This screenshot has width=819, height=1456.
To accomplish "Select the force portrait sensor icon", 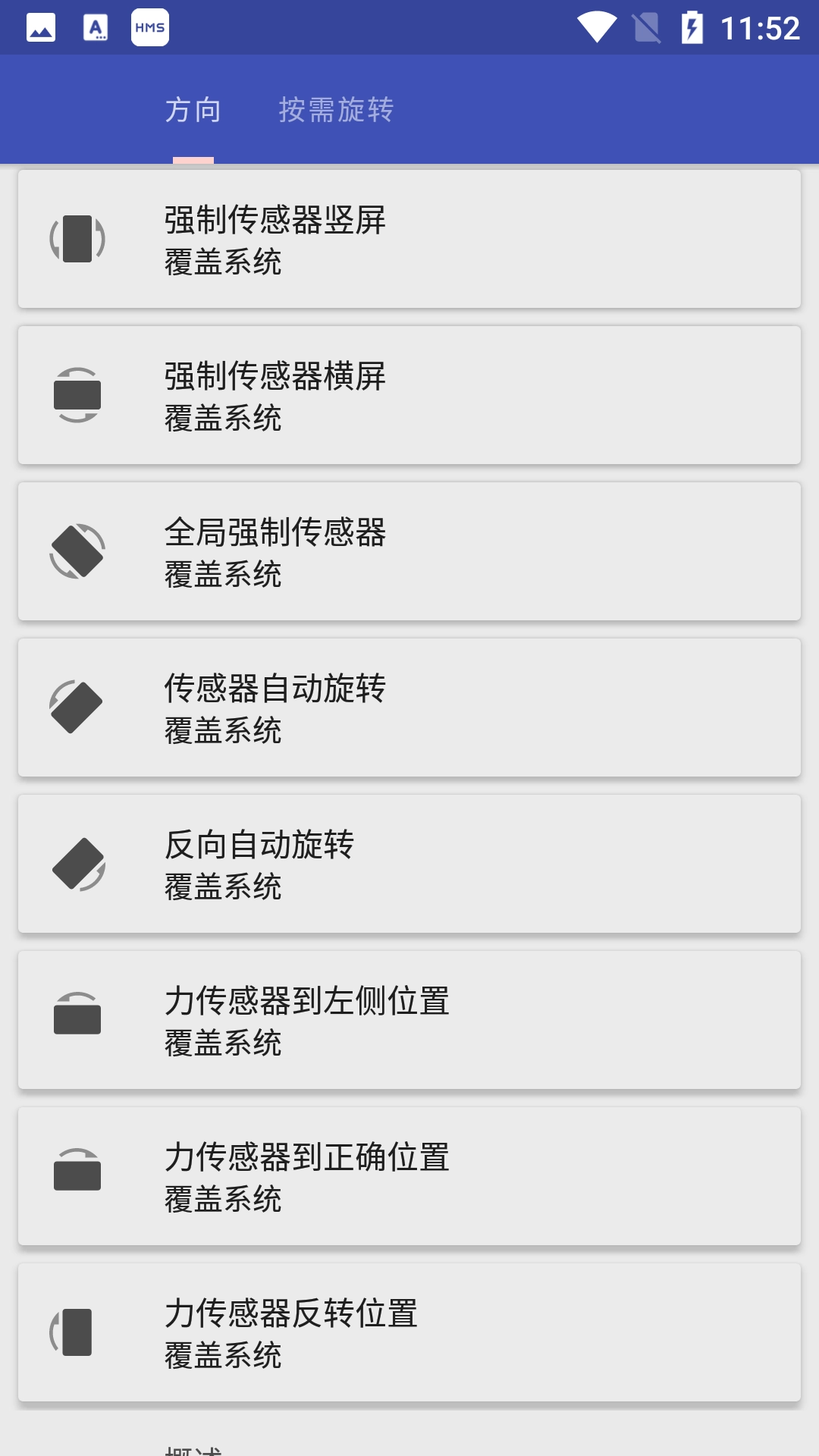I will [78, 238].
